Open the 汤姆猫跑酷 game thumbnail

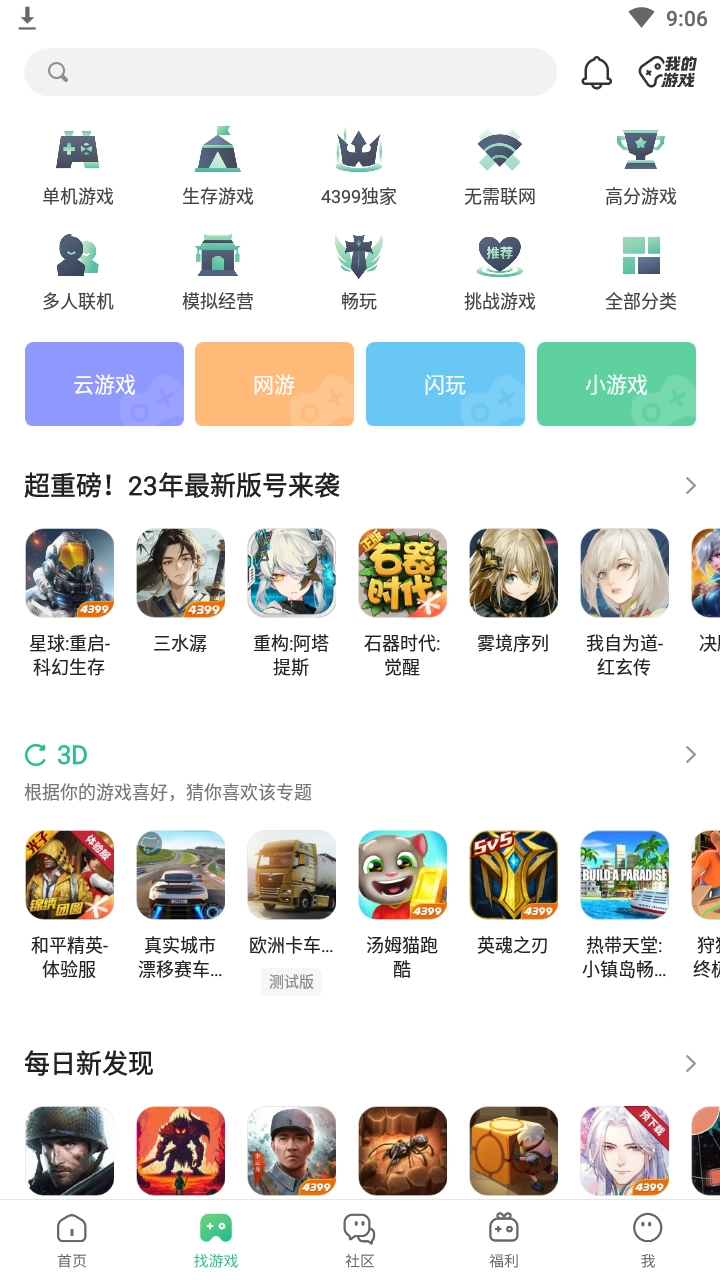(402, 873)
